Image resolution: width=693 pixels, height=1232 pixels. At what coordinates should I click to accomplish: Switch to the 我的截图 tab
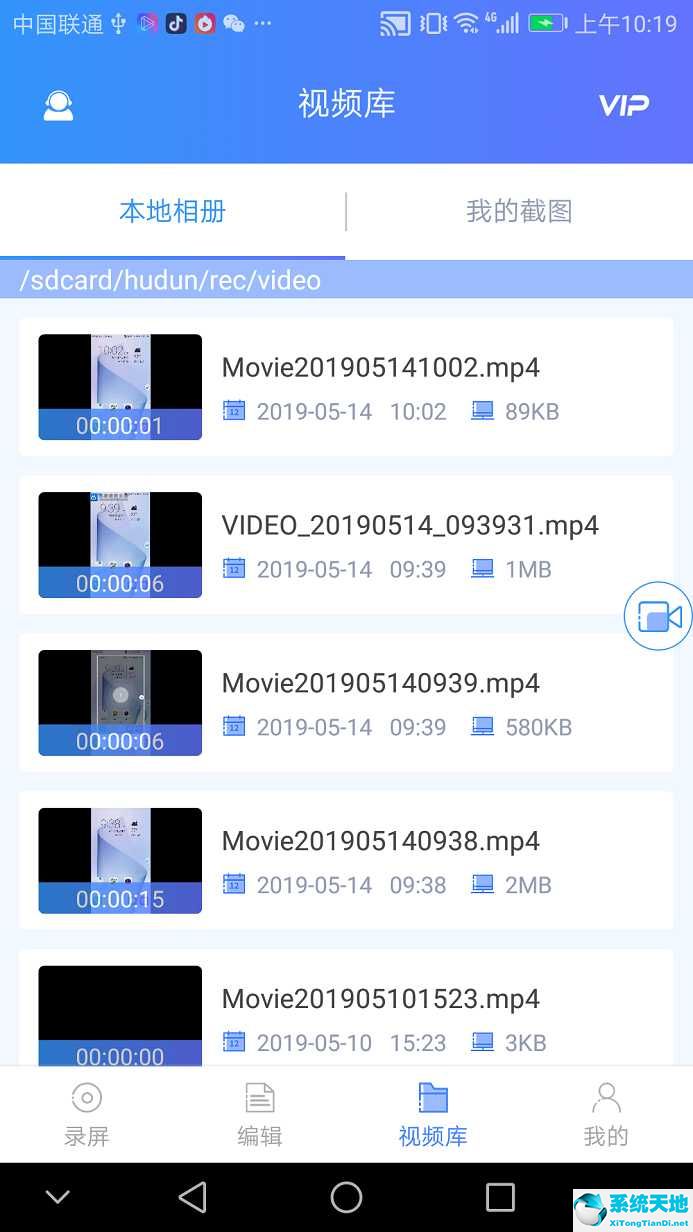pyautogui.click(x=519, y=211)
